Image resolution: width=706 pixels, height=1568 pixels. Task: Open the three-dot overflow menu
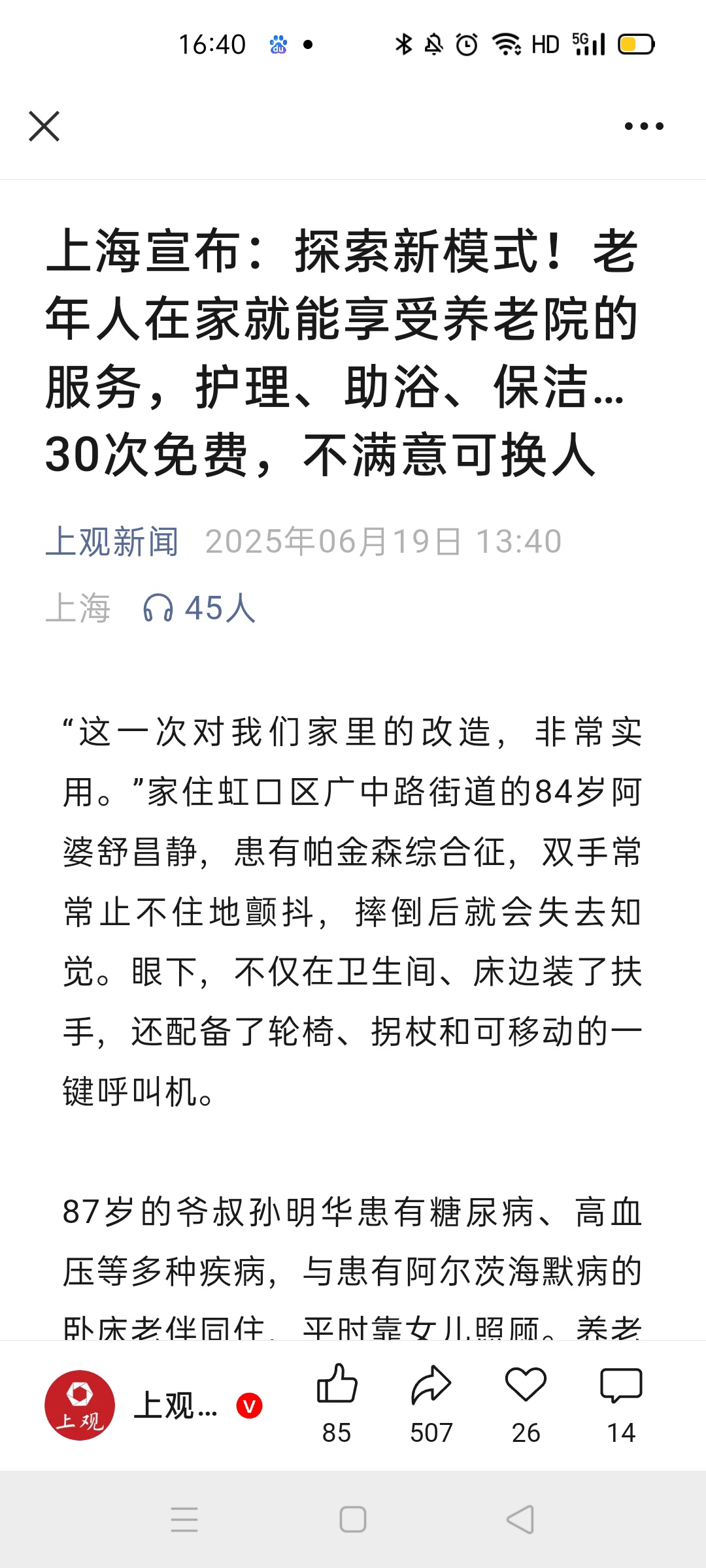coord(644,126)
